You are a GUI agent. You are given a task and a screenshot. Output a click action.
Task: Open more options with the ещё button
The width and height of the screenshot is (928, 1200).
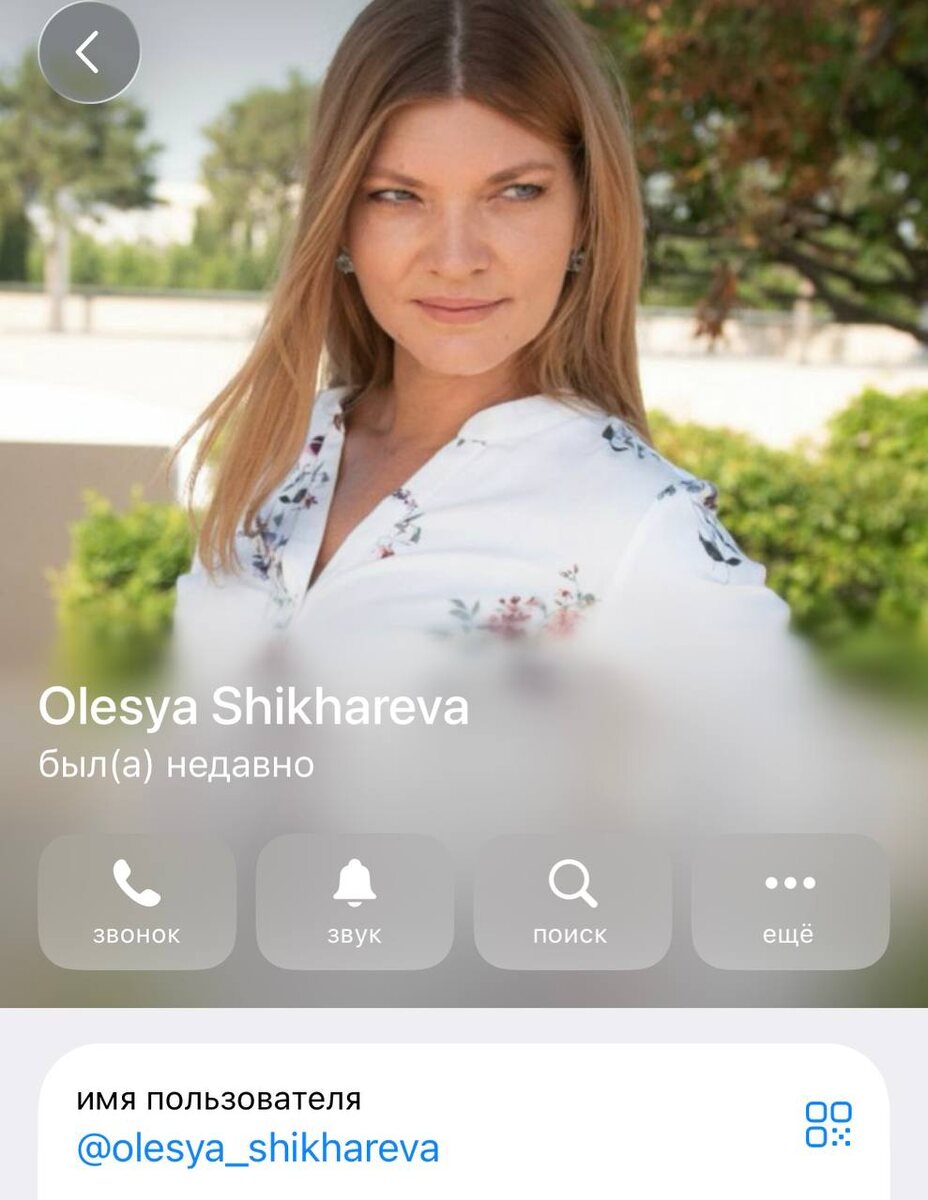[x=790, y=902]
